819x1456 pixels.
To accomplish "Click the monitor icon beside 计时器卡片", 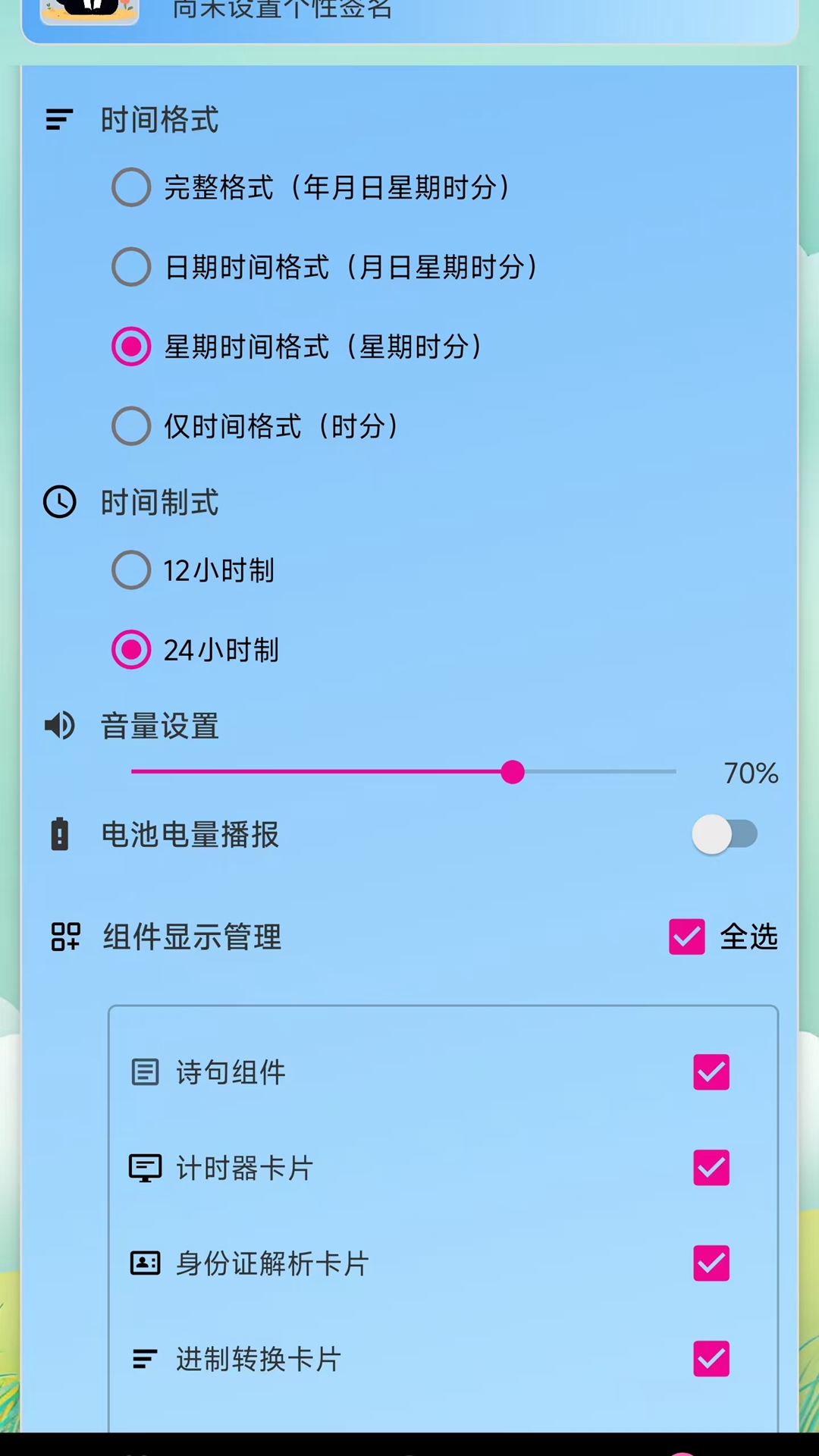I will (147, 1168).
